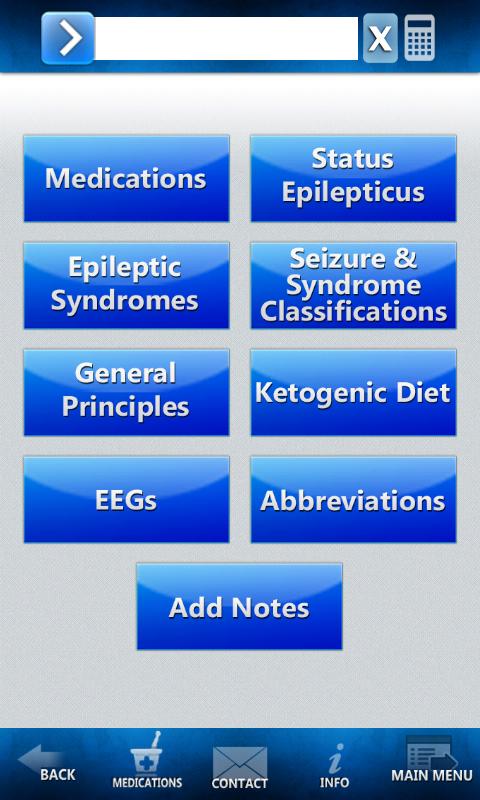View the Abbreviations list
The width and height of the screenshot is (480, 800).
(353, 499)
